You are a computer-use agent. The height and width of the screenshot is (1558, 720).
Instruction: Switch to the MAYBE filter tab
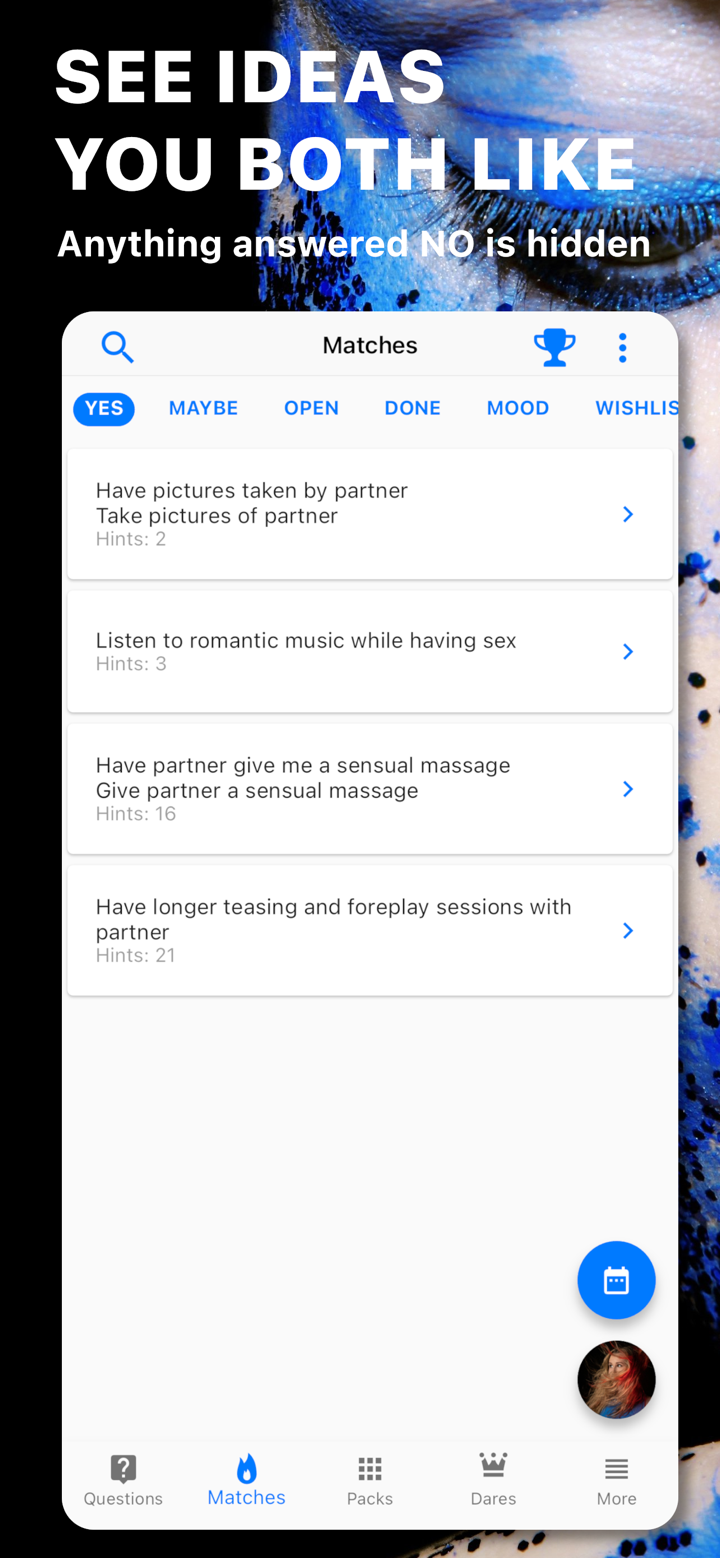click(203, 408)
